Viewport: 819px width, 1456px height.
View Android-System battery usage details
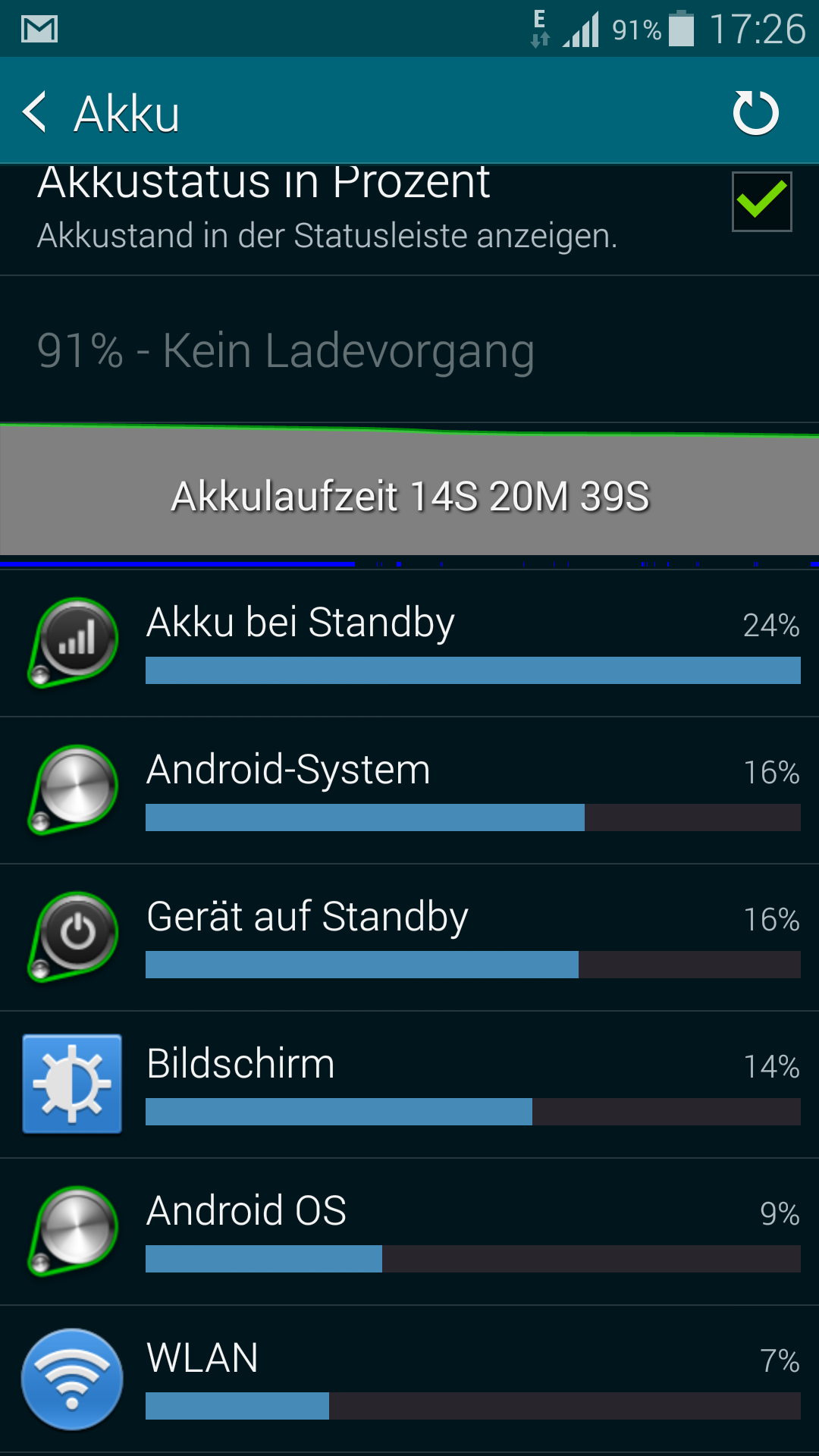(409, 790)
